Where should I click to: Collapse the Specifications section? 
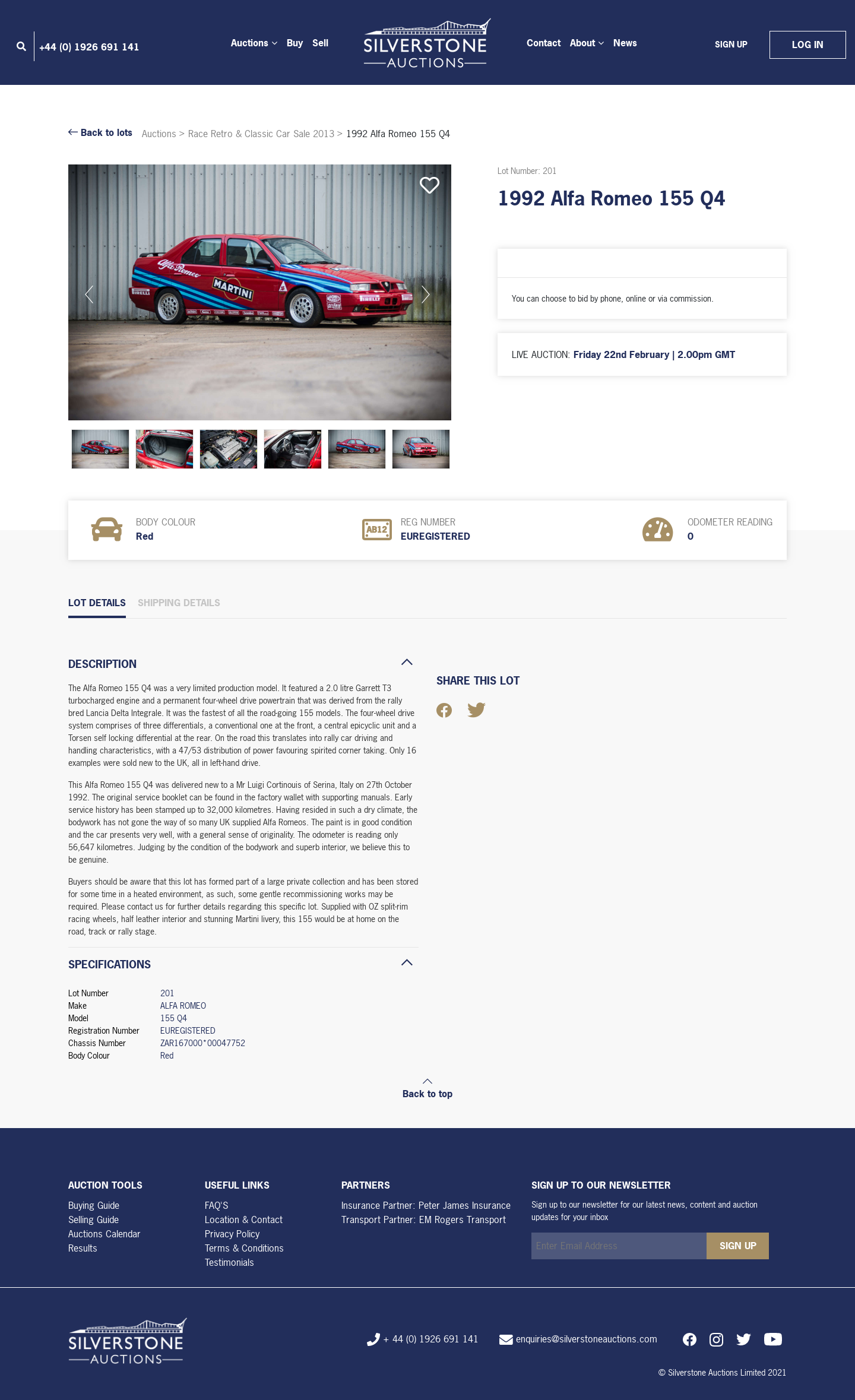(407, 962)
